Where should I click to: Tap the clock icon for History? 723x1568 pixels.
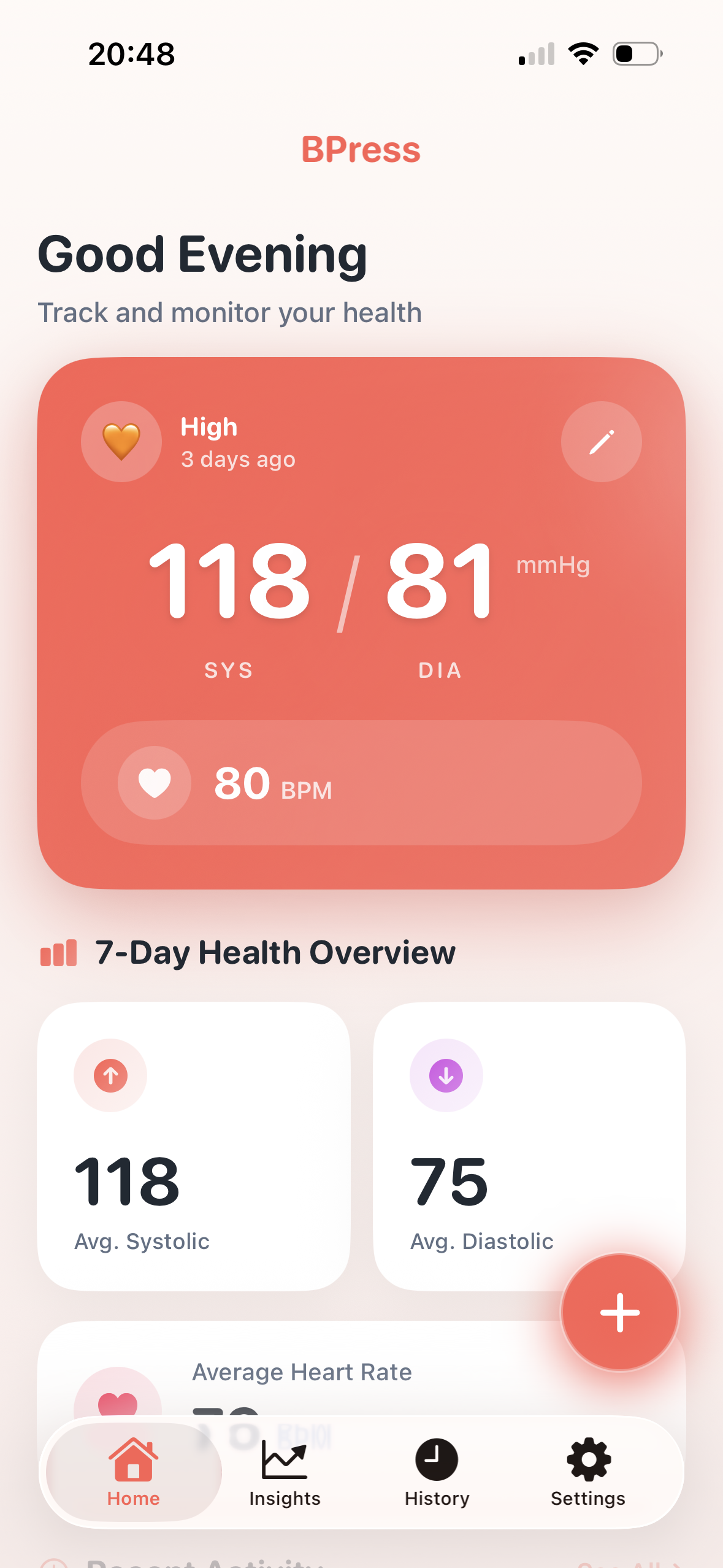pos(436,1459)
